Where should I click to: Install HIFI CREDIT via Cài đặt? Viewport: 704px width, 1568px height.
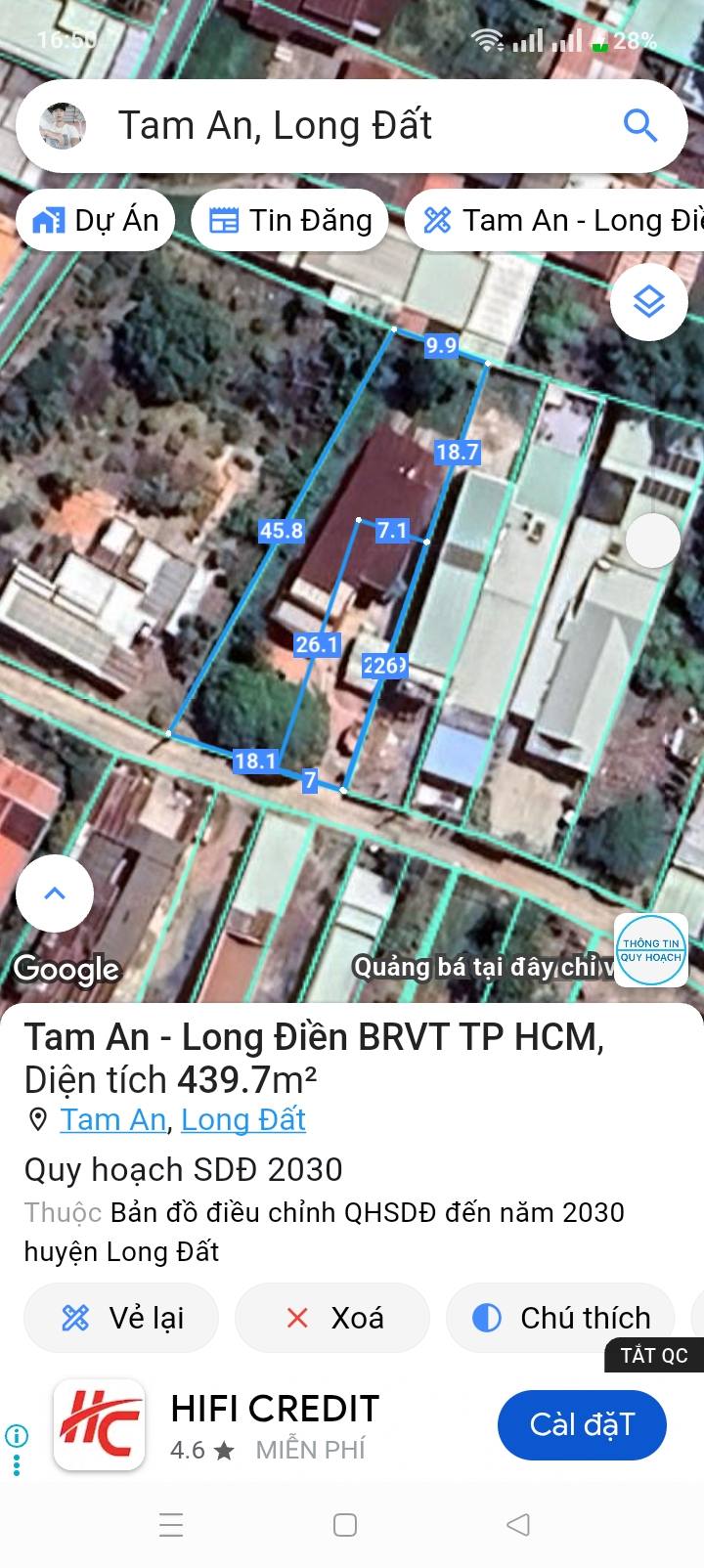[x=582, y=1424]
